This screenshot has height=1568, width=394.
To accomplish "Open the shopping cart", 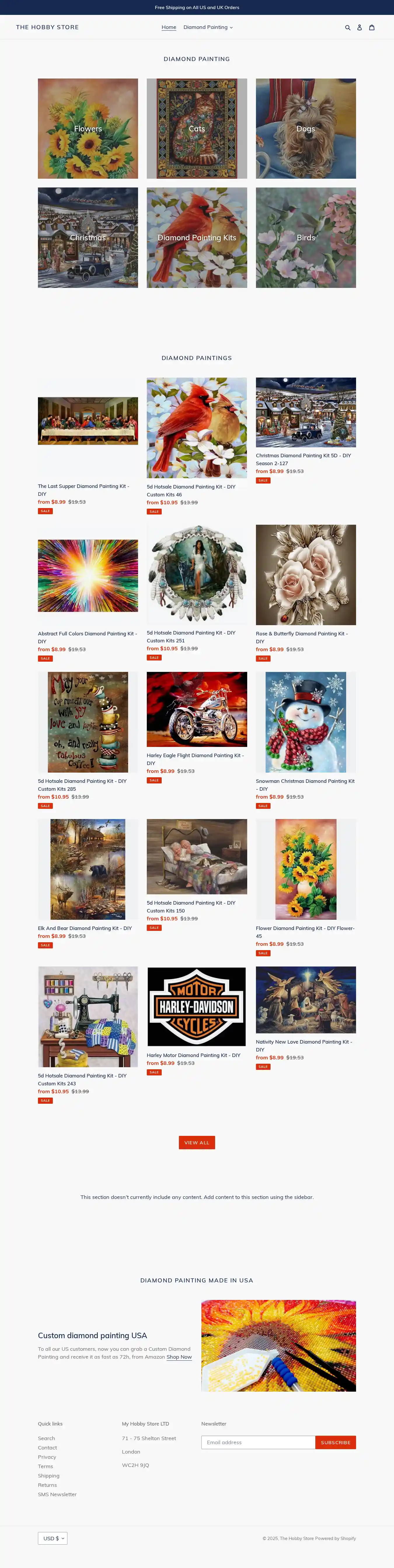I will [372, 27].
